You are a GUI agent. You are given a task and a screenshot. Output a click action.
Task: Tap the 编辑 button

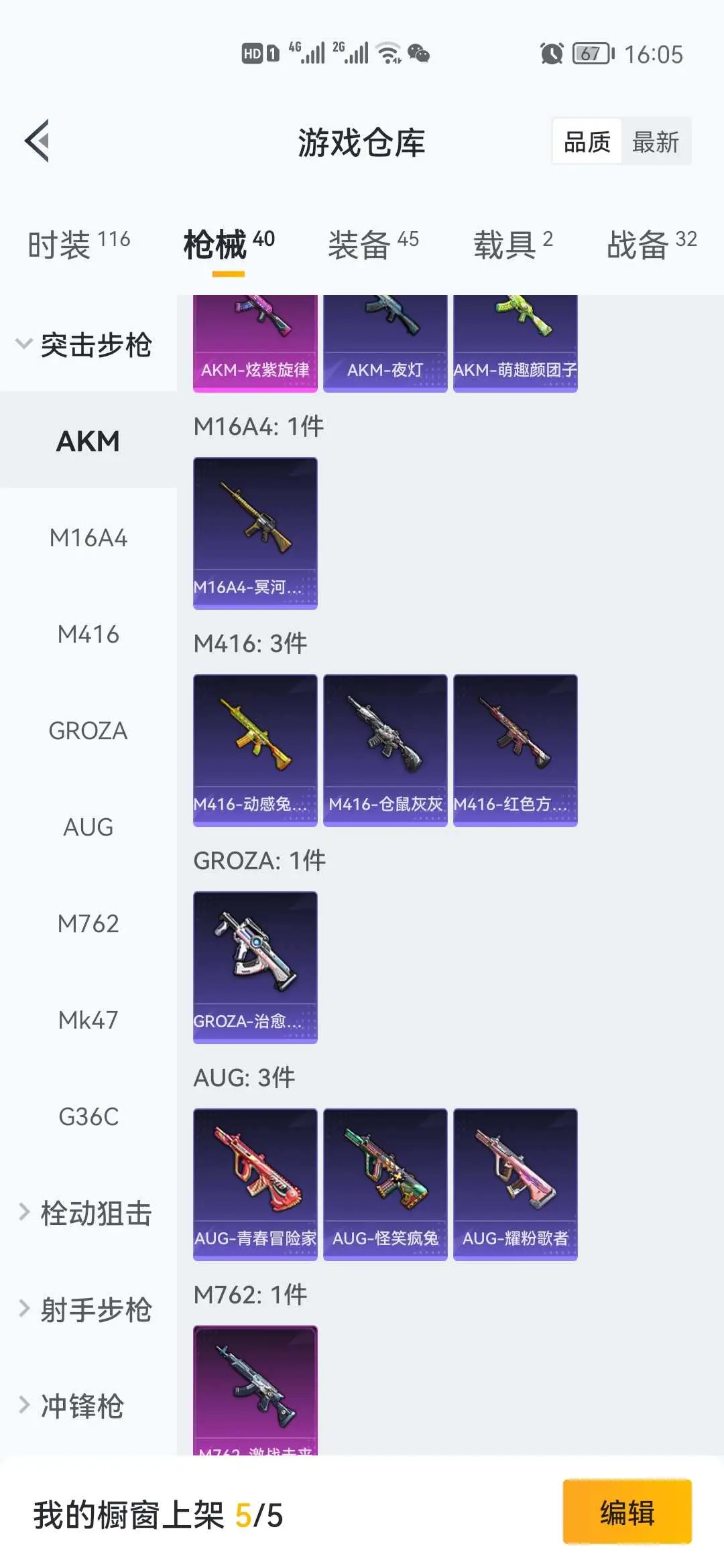[x=627, y=1513]
